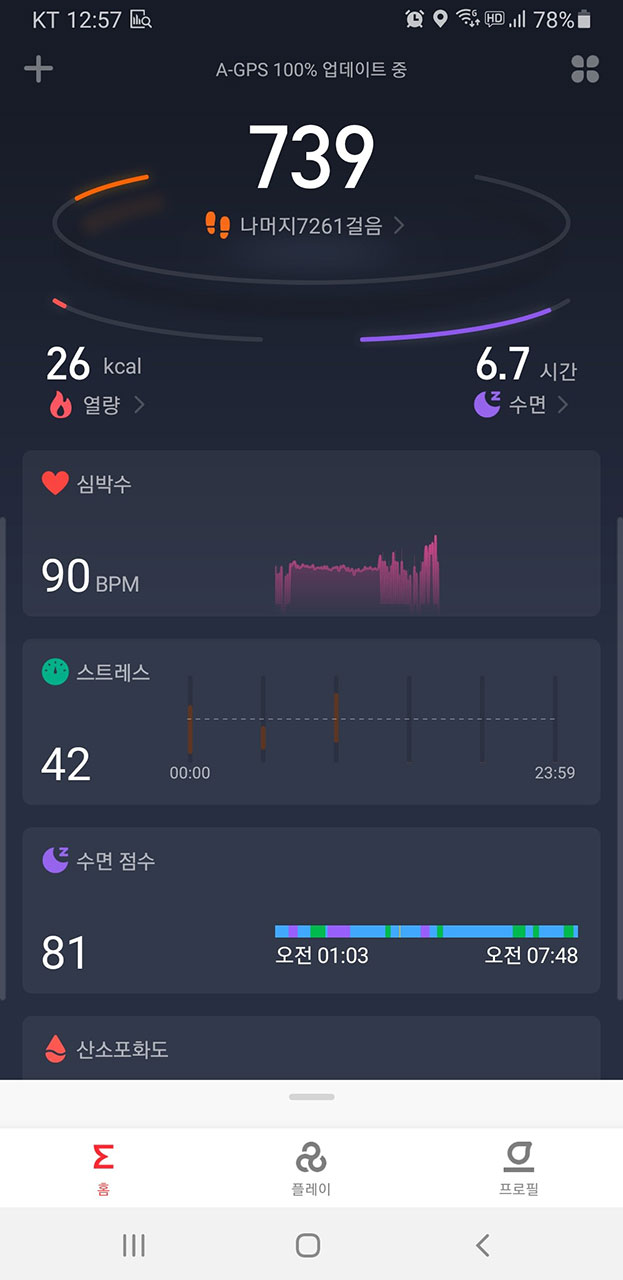The image size is (623, 1280).
Task: Open the 심박수 heart rate card
Action: pos(311,533)
